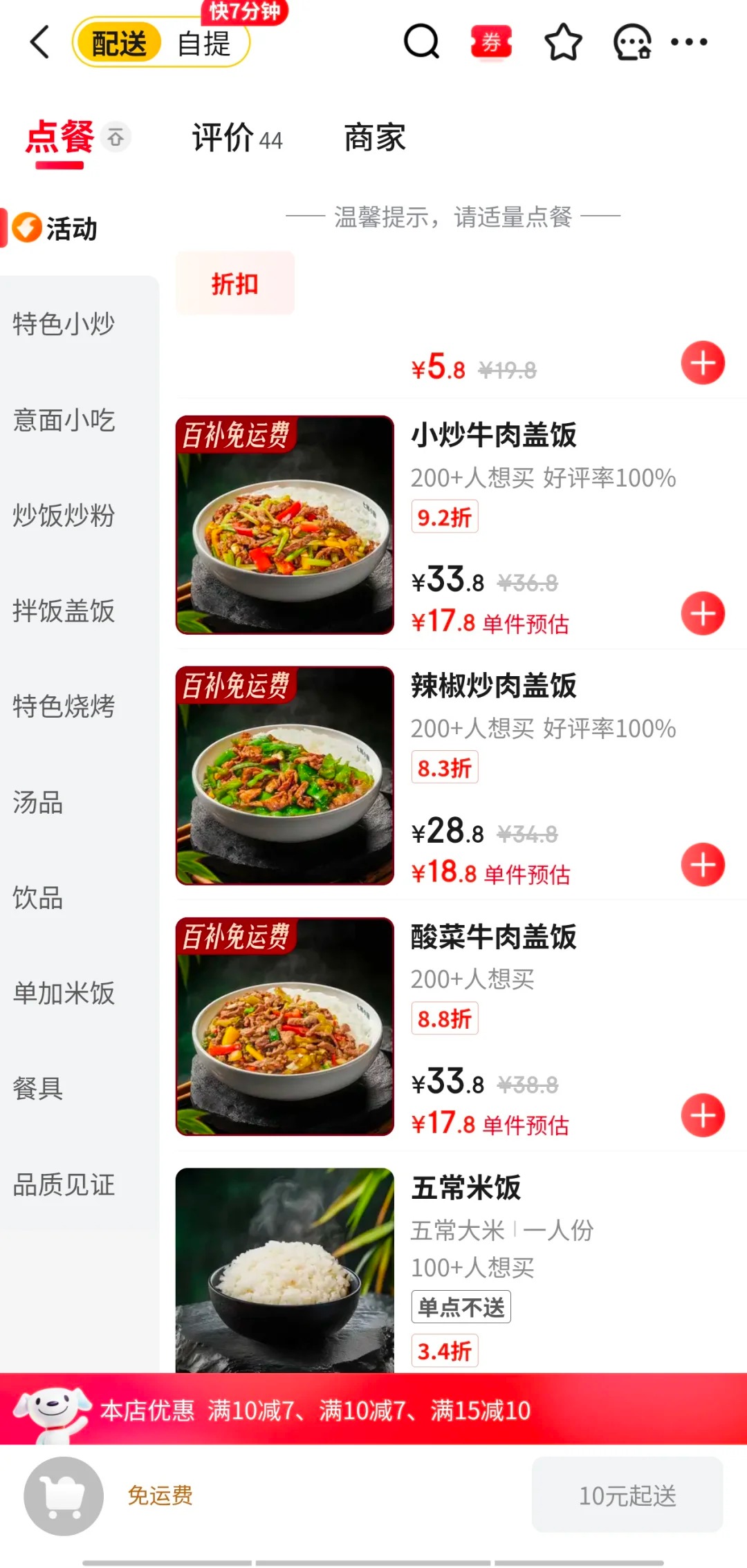Keep 配送 mode selected
747x1568 pixels.
(x=118, y=43)
